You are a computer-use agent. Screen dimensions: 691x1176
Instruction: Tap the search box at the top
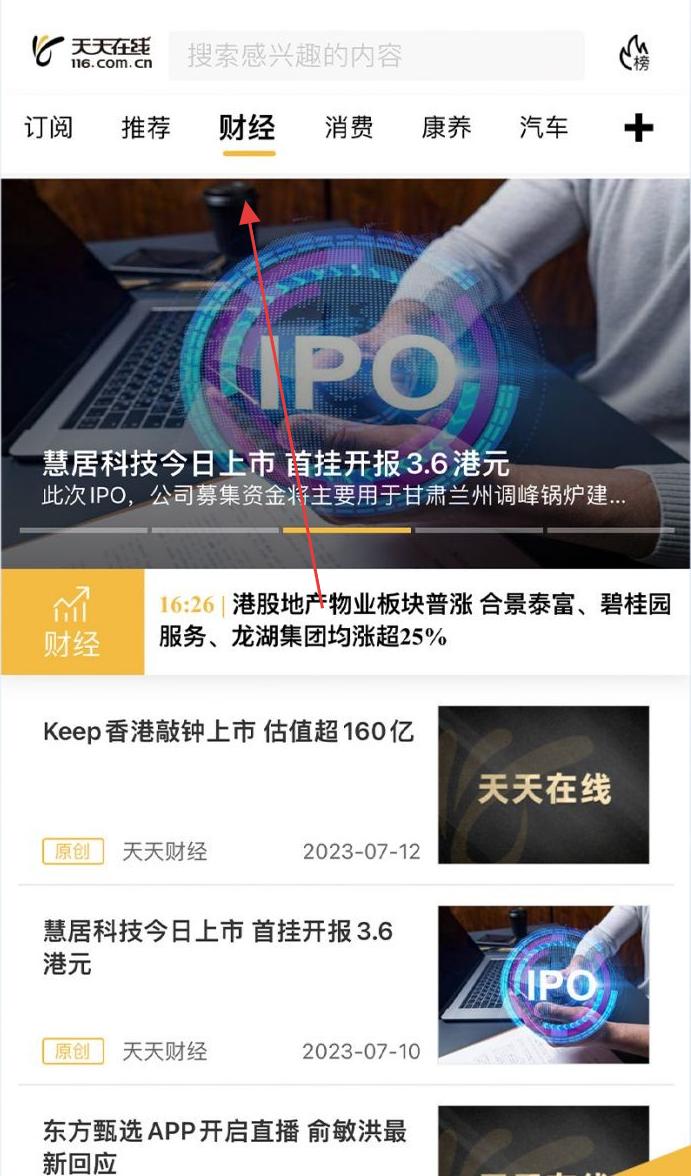point(375,55)
